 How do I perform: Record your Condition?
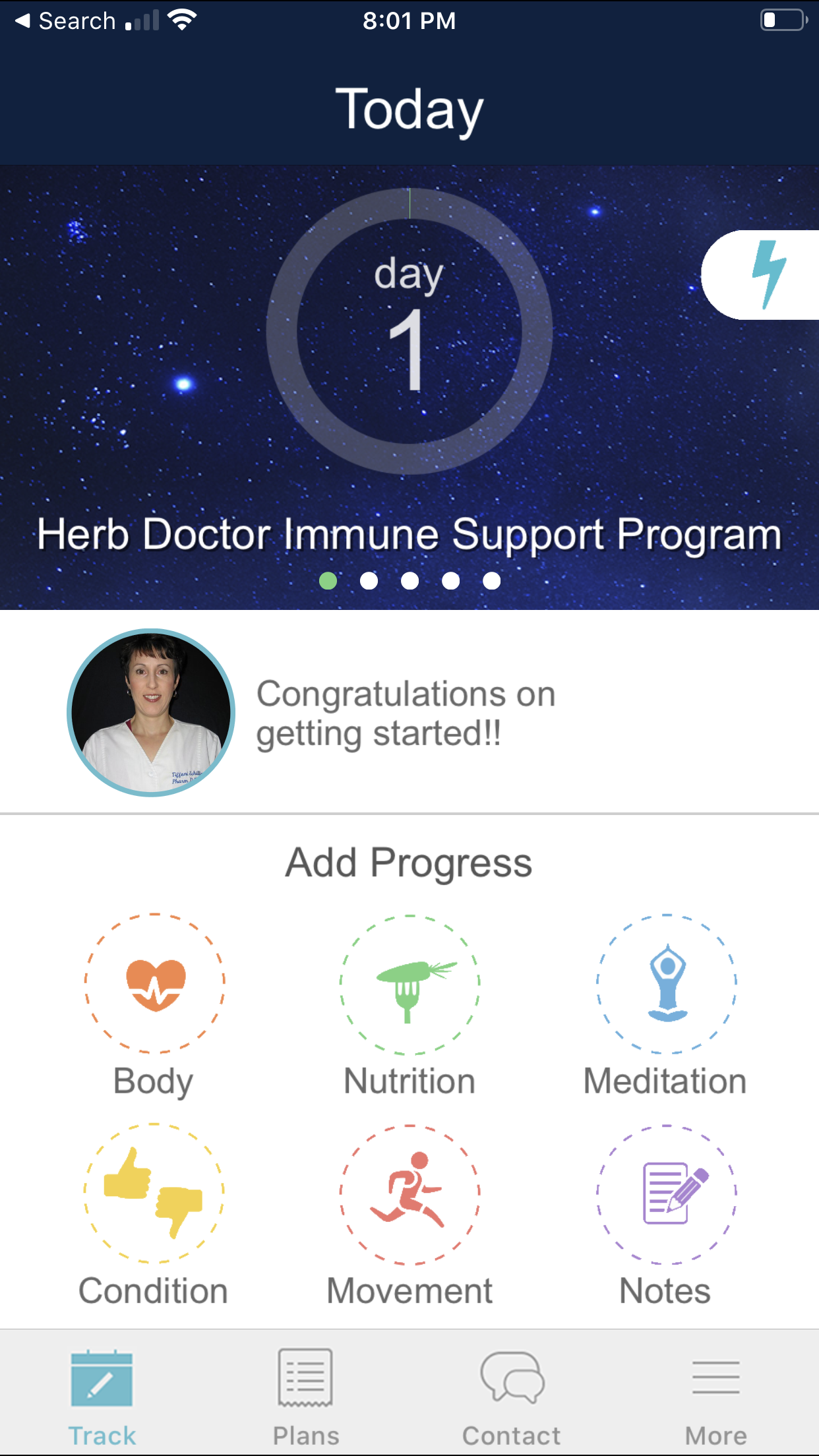pos(154,1193)
